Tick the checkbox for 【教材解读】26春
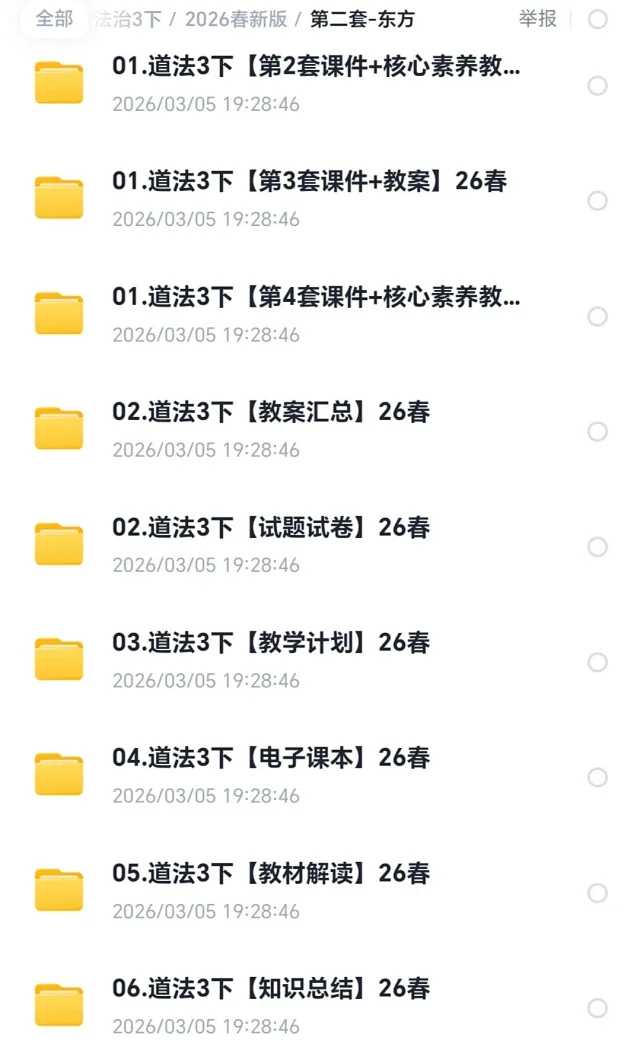 (x=597, y=893)
